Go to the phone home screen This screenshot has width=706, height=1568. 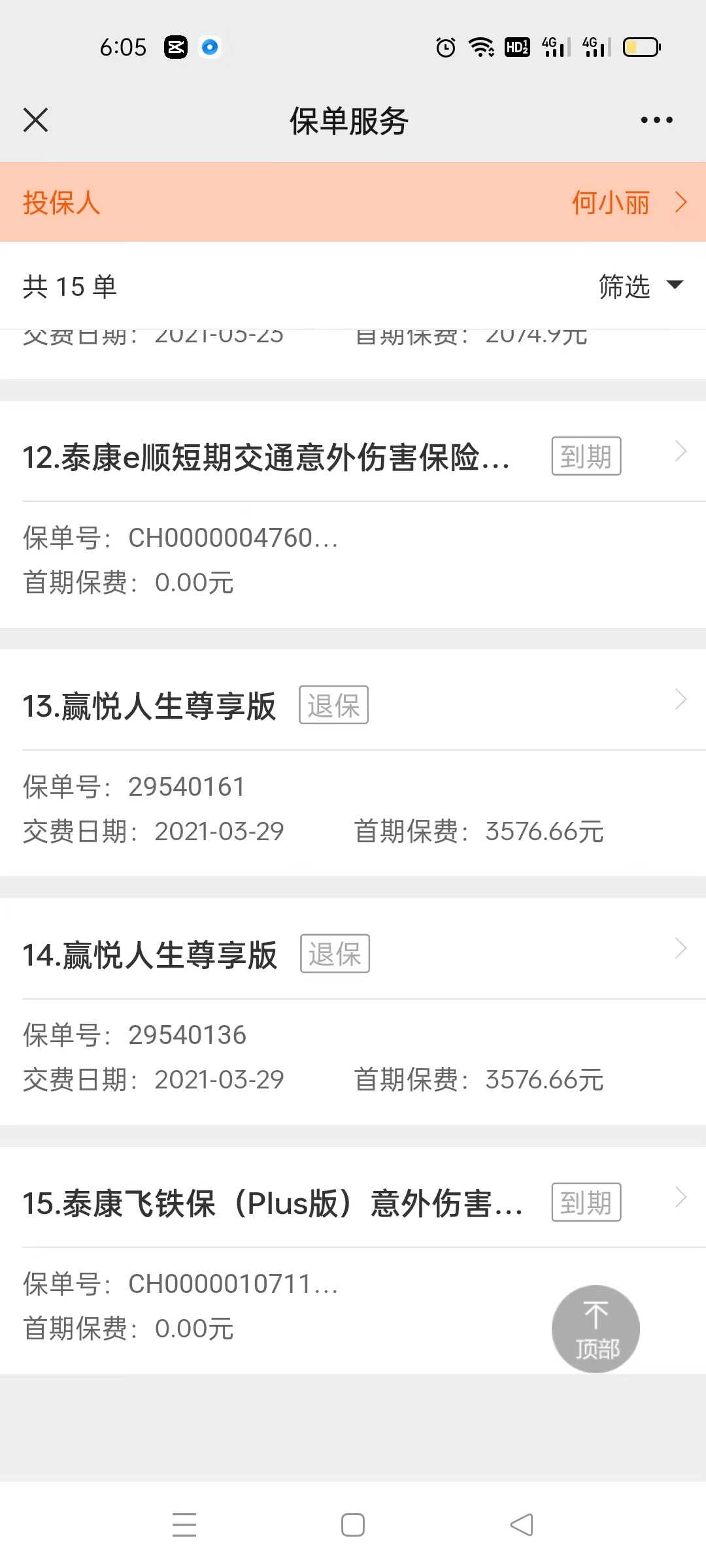point(353,1525)
